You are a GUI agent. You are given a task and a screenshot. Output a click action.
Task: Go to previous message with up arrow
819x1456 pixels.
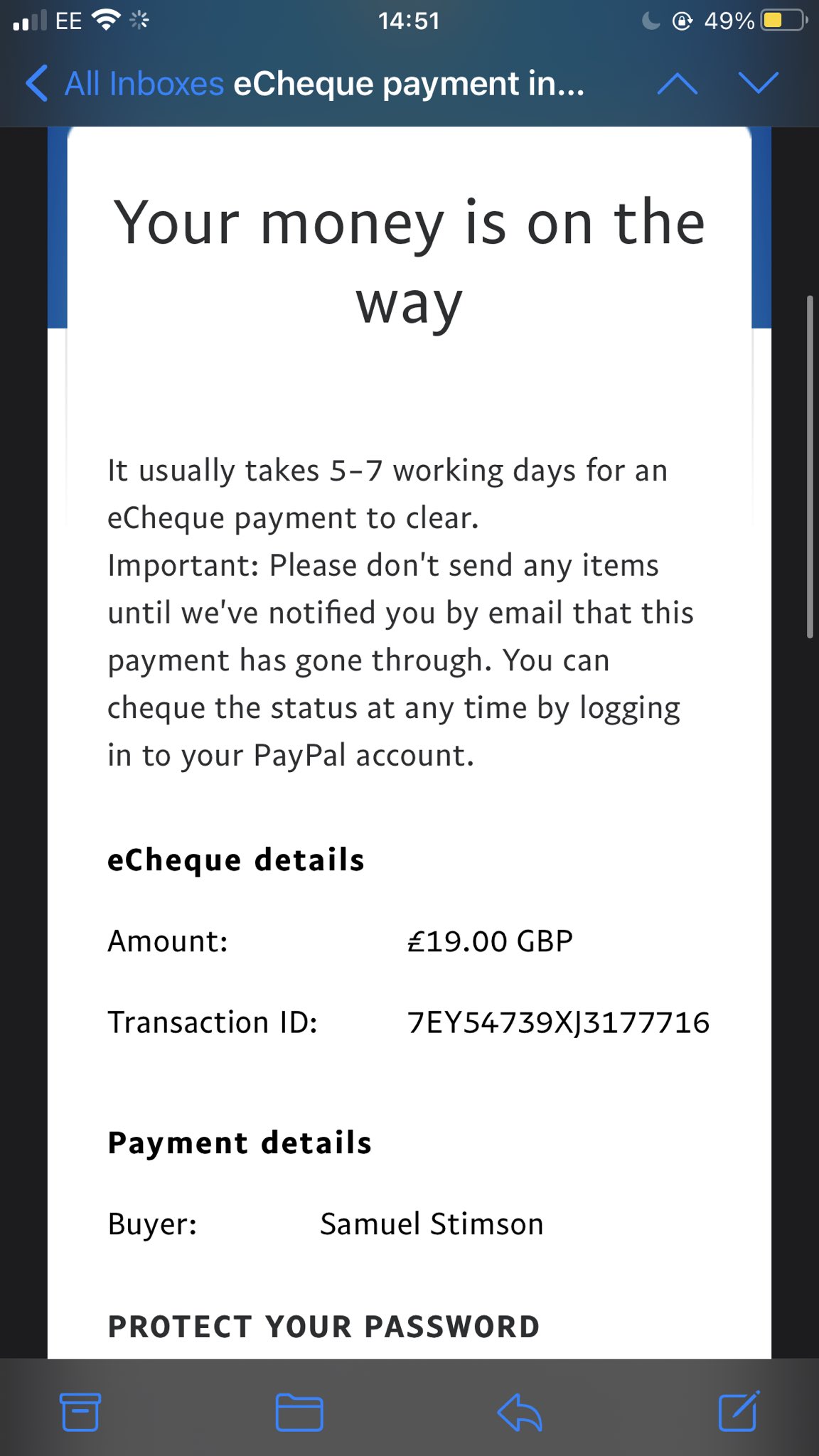pyautogui.click(x=677, y=84)
